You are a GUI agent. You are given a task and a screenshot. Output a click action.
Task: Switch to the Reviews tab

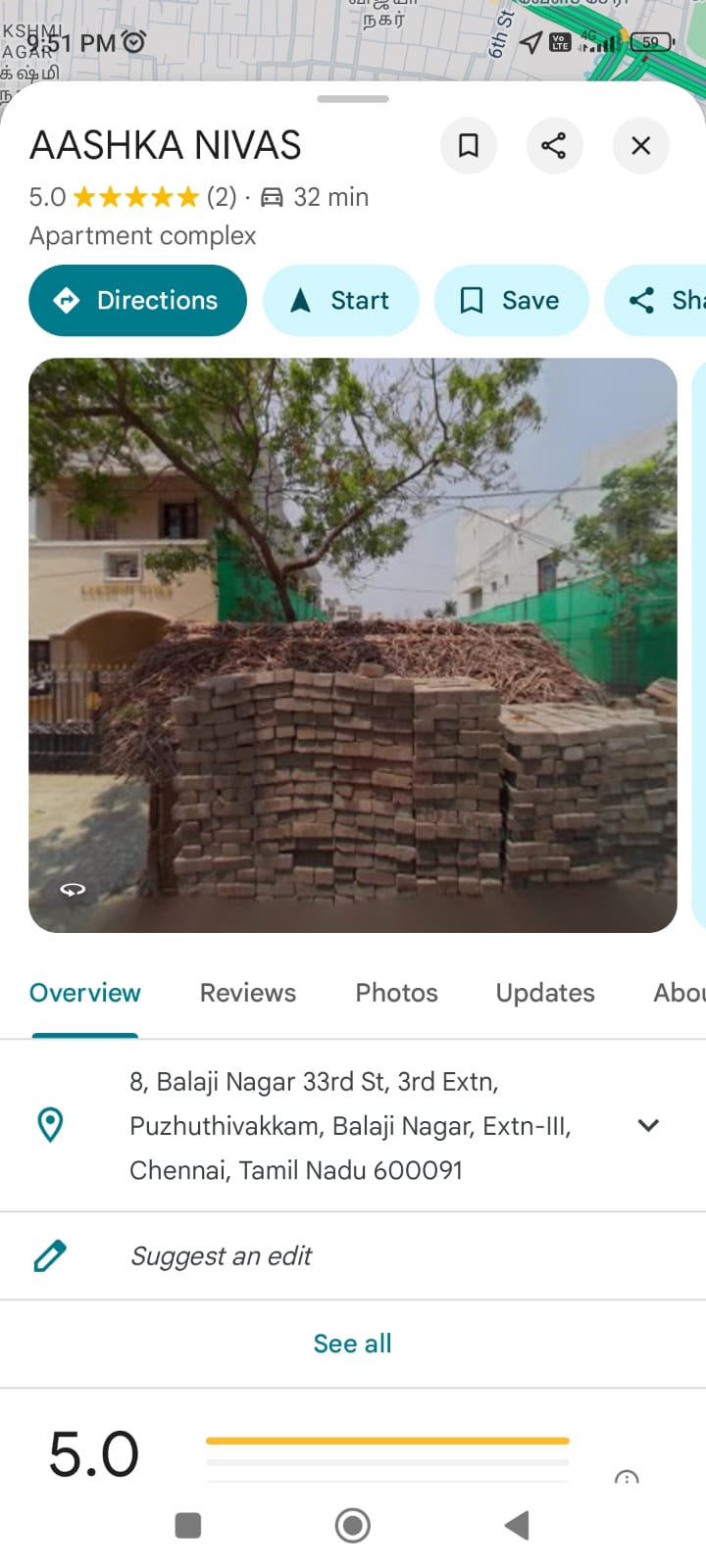[x=248, y=993]
